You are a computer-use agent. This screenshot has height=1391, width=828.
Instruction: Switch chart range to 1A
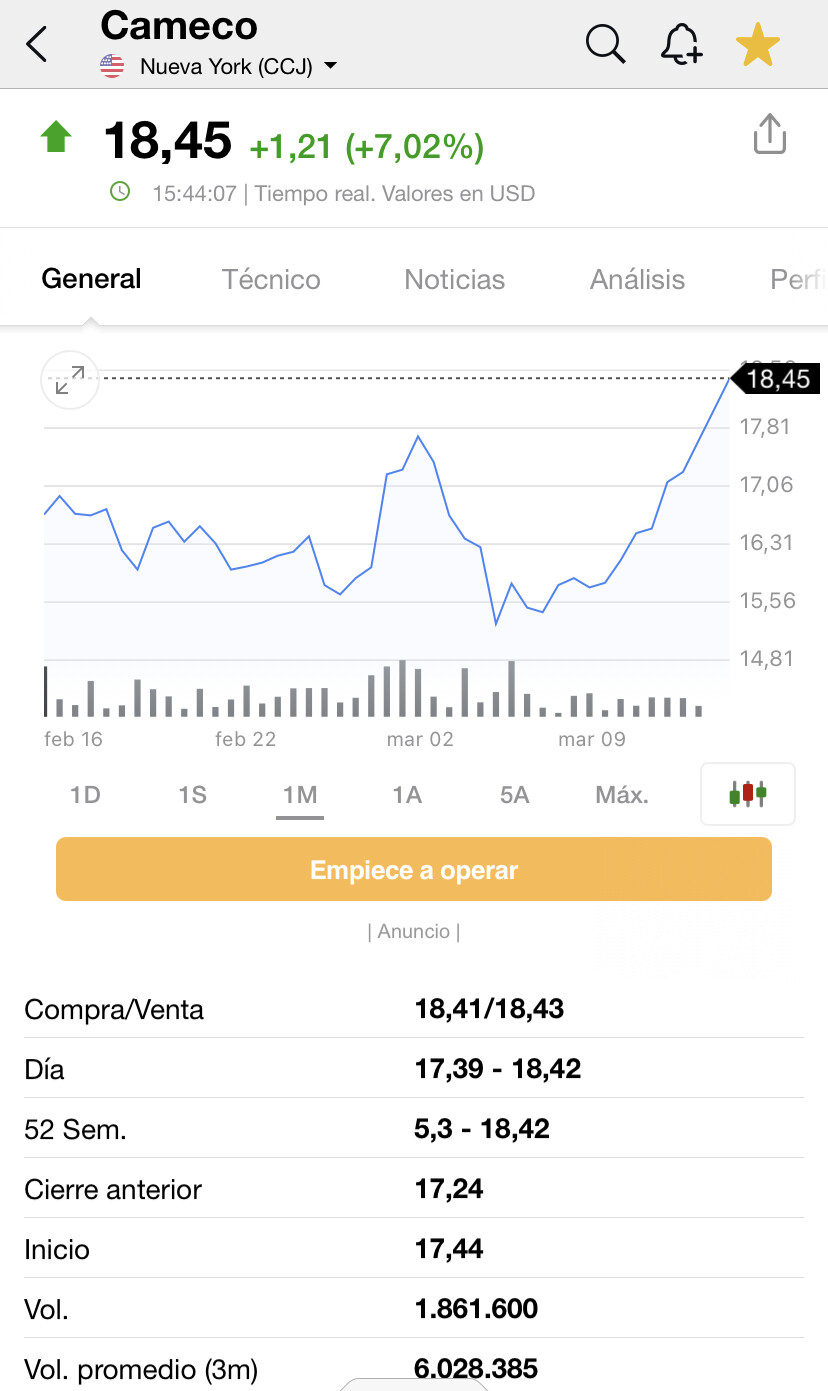point(407,795)
